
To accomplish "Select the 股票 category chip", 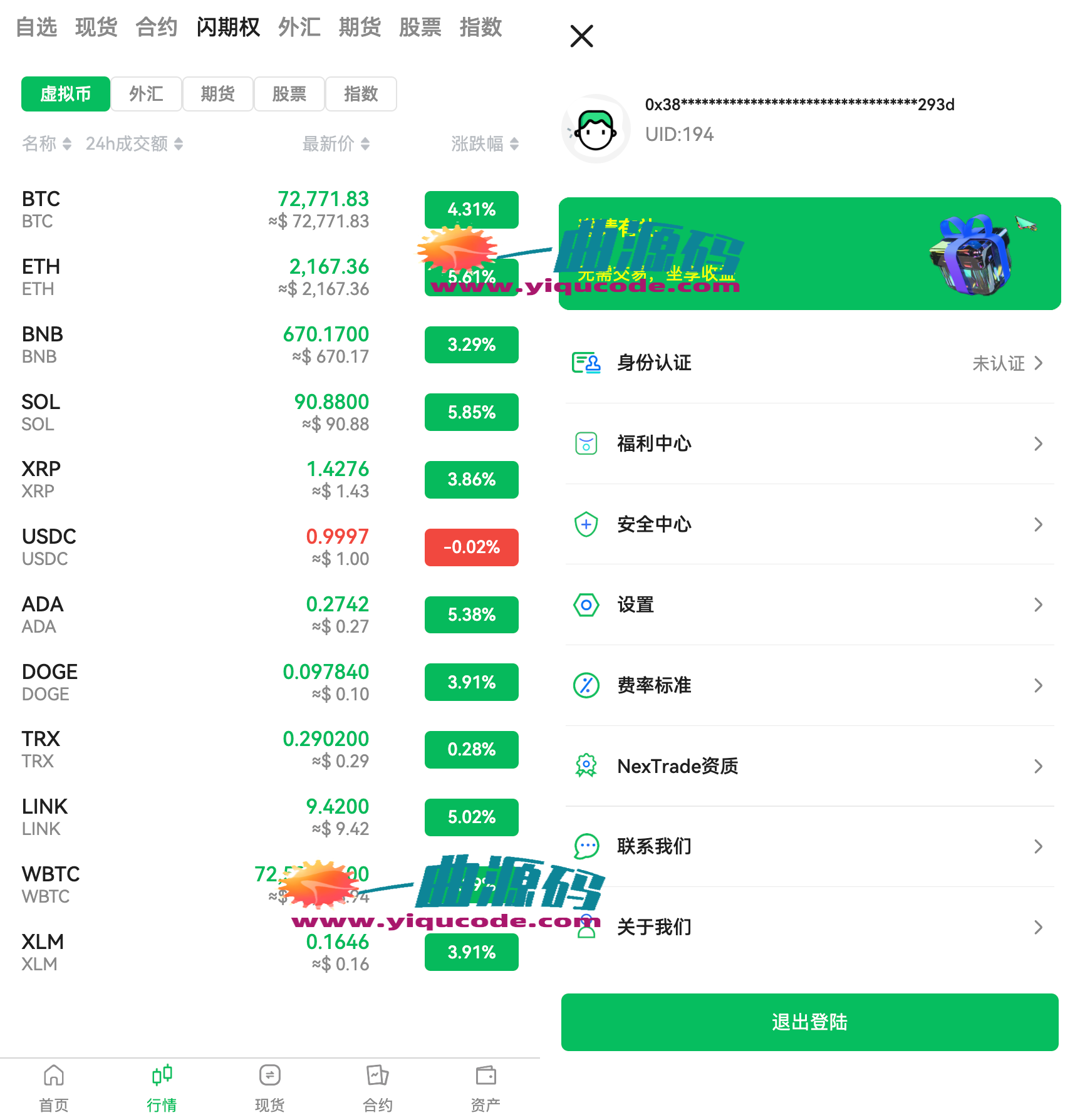I will [289, 94].
